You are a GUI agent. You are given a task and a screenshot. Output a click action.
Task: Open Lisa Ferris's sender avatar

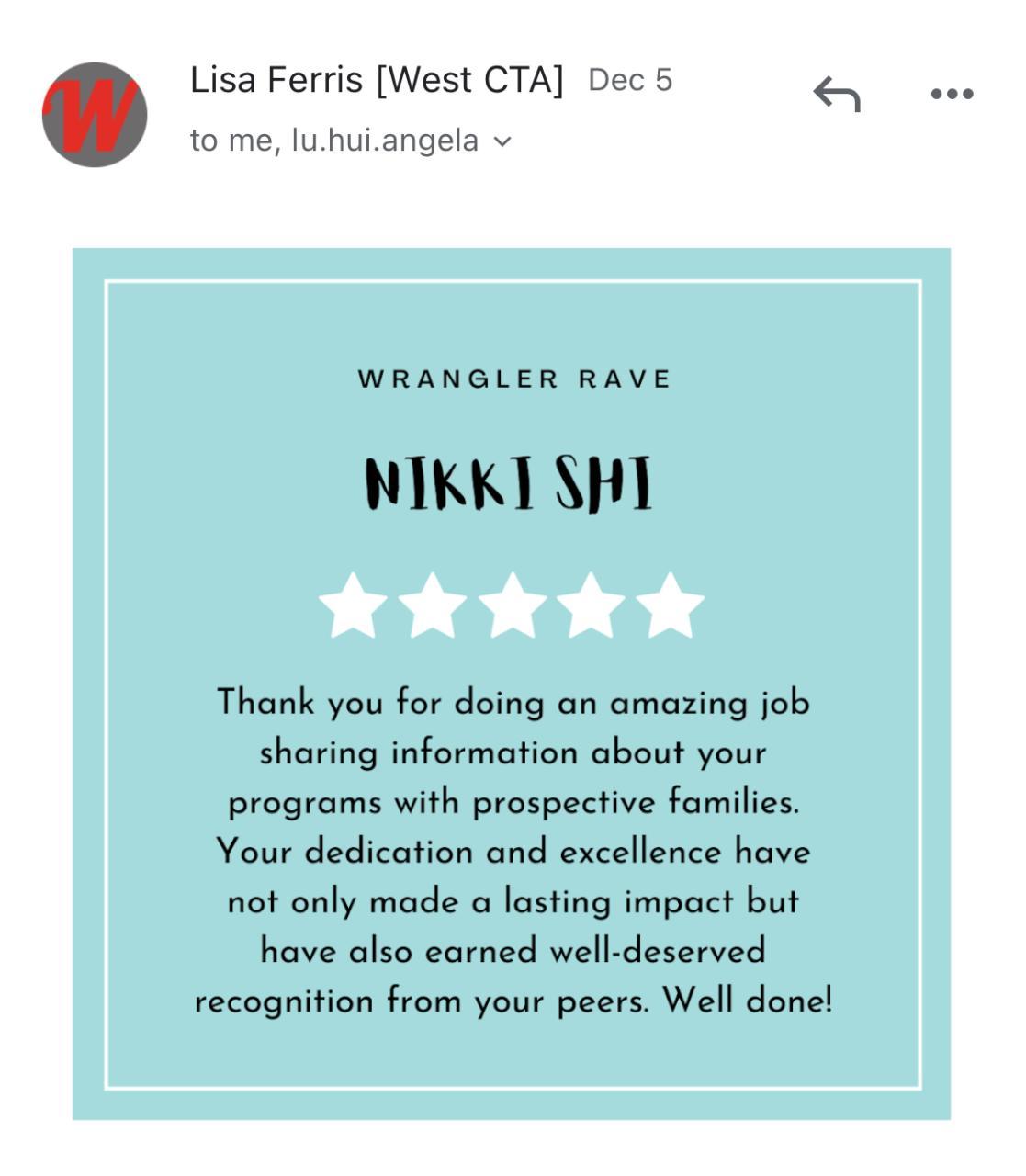[x=95, y=115]
